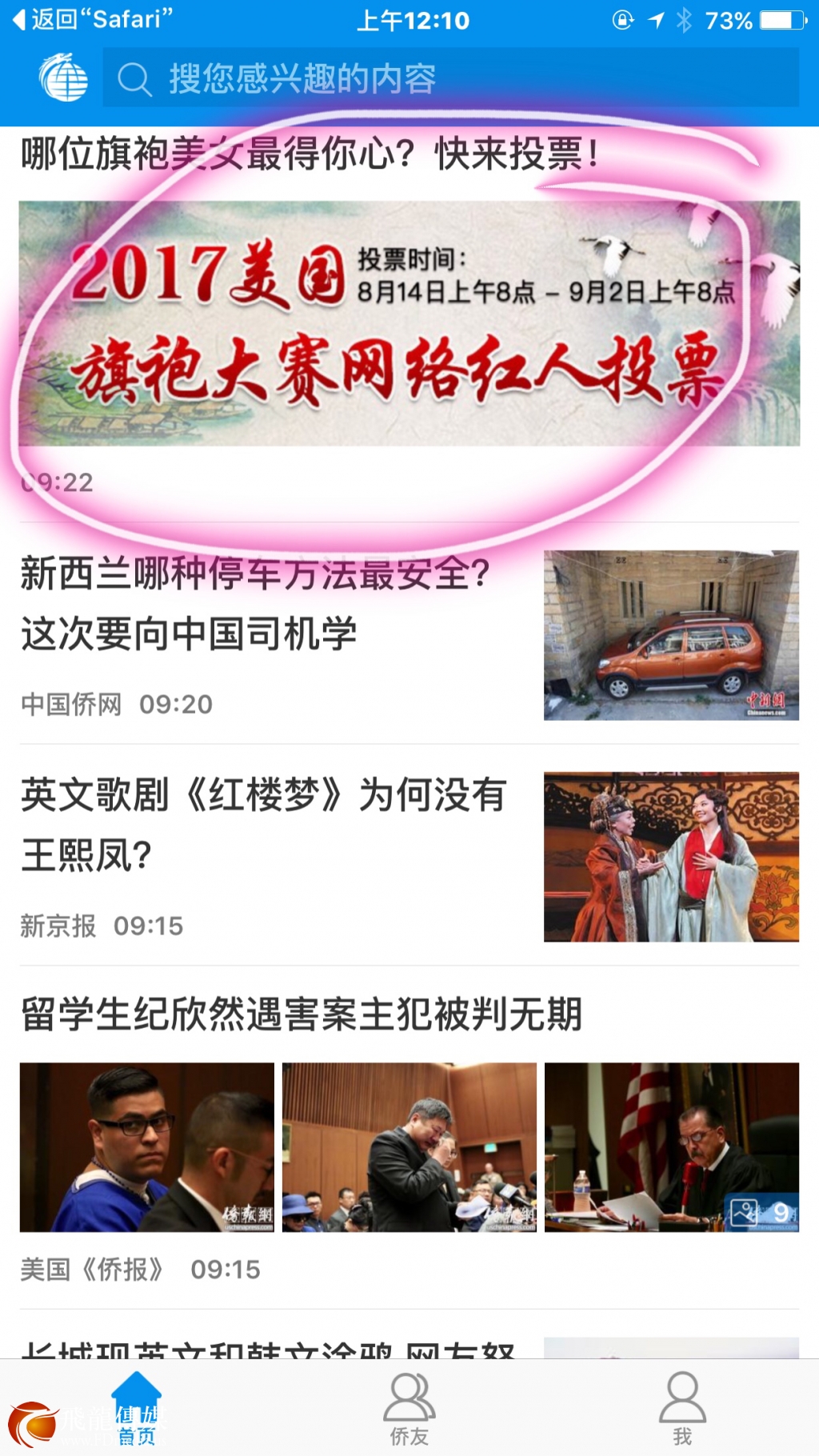Screen dimensions: 819x1456
Task: Open the 纪欣然 murder case verdict story
Action: point(302,1014)
